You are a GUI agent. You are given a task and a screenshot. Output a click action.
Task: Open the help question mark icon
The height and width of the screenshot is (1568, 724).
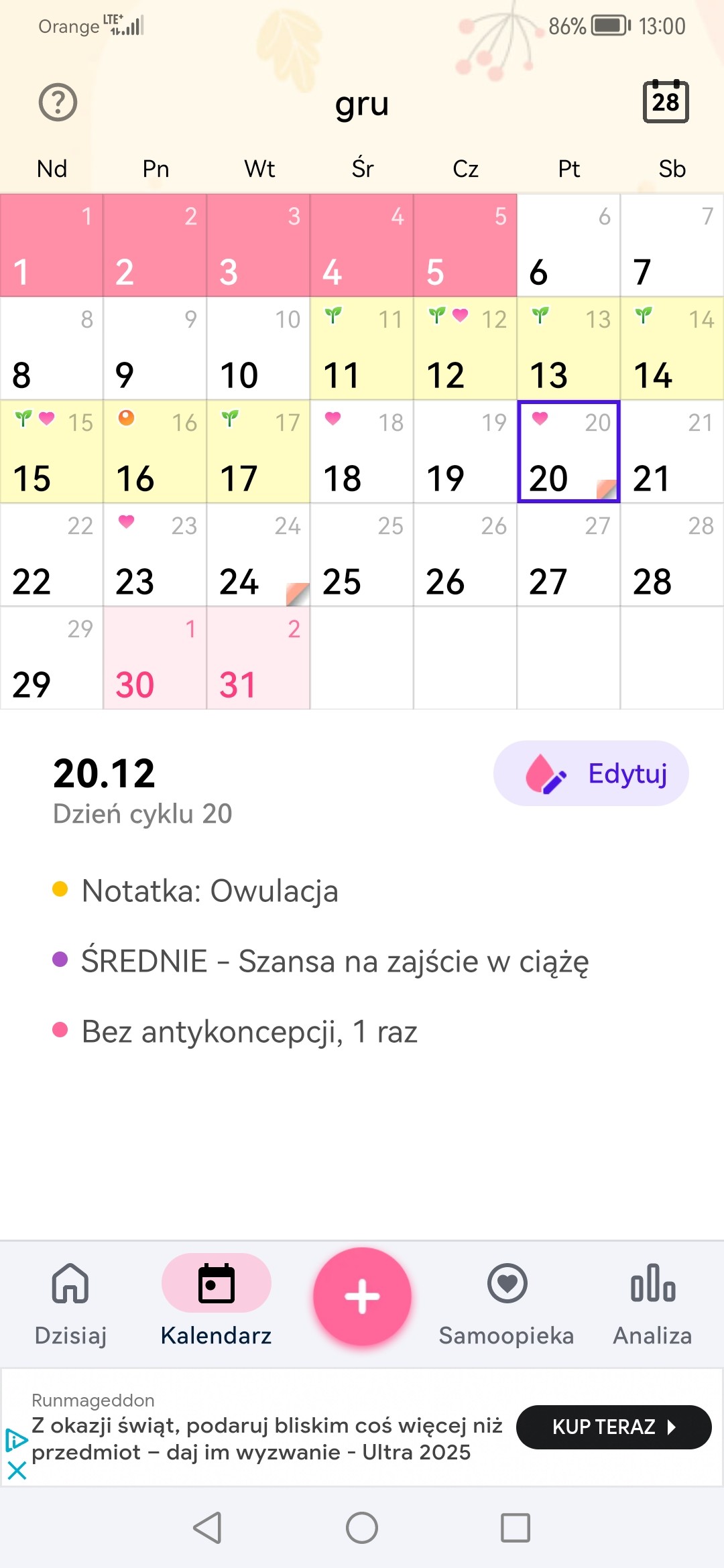point(58,102)
